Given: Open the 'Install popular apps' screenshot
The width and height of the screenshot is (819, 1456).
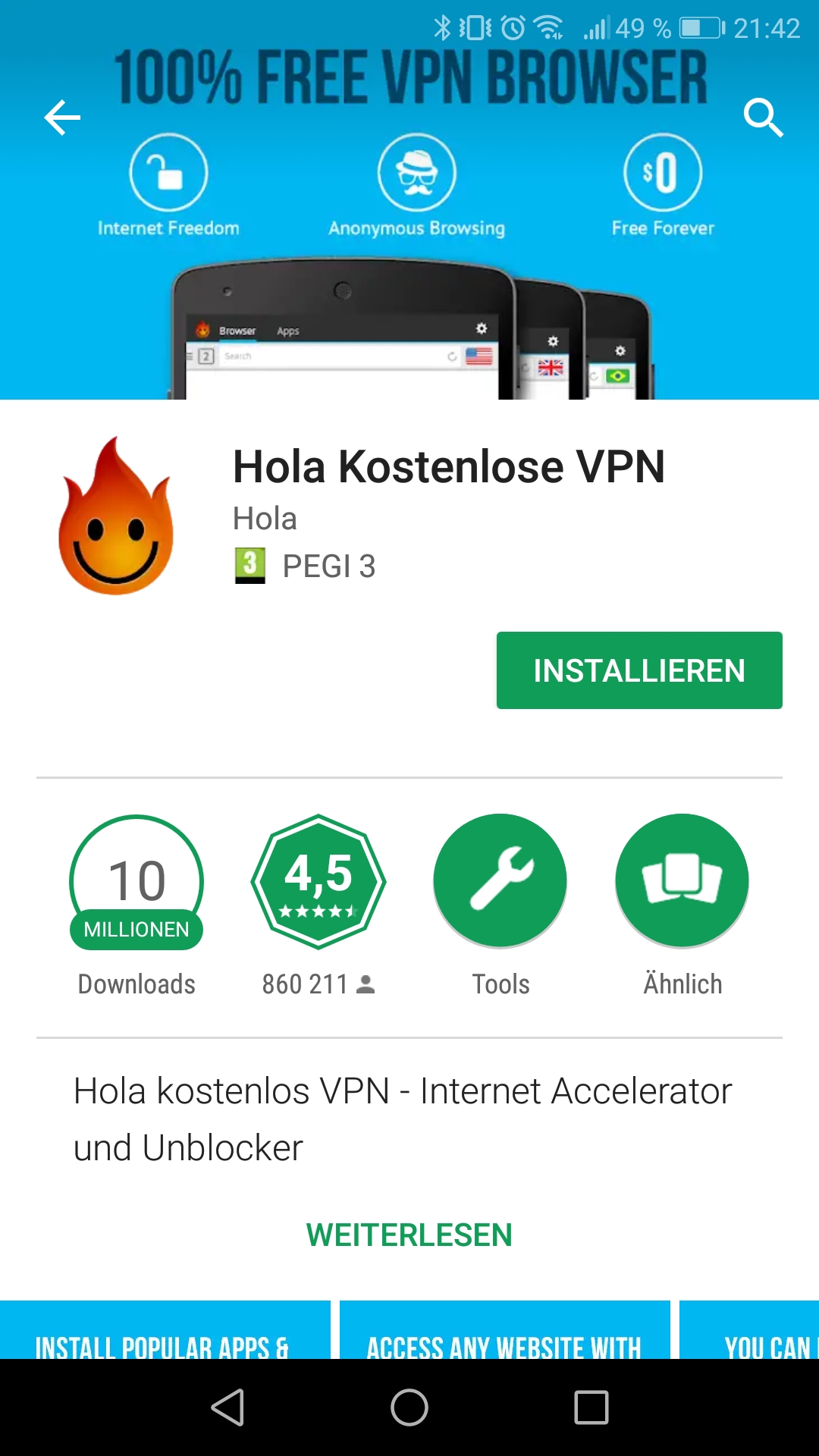Looking at the screenshot, I should click(x=165, y=1329).
